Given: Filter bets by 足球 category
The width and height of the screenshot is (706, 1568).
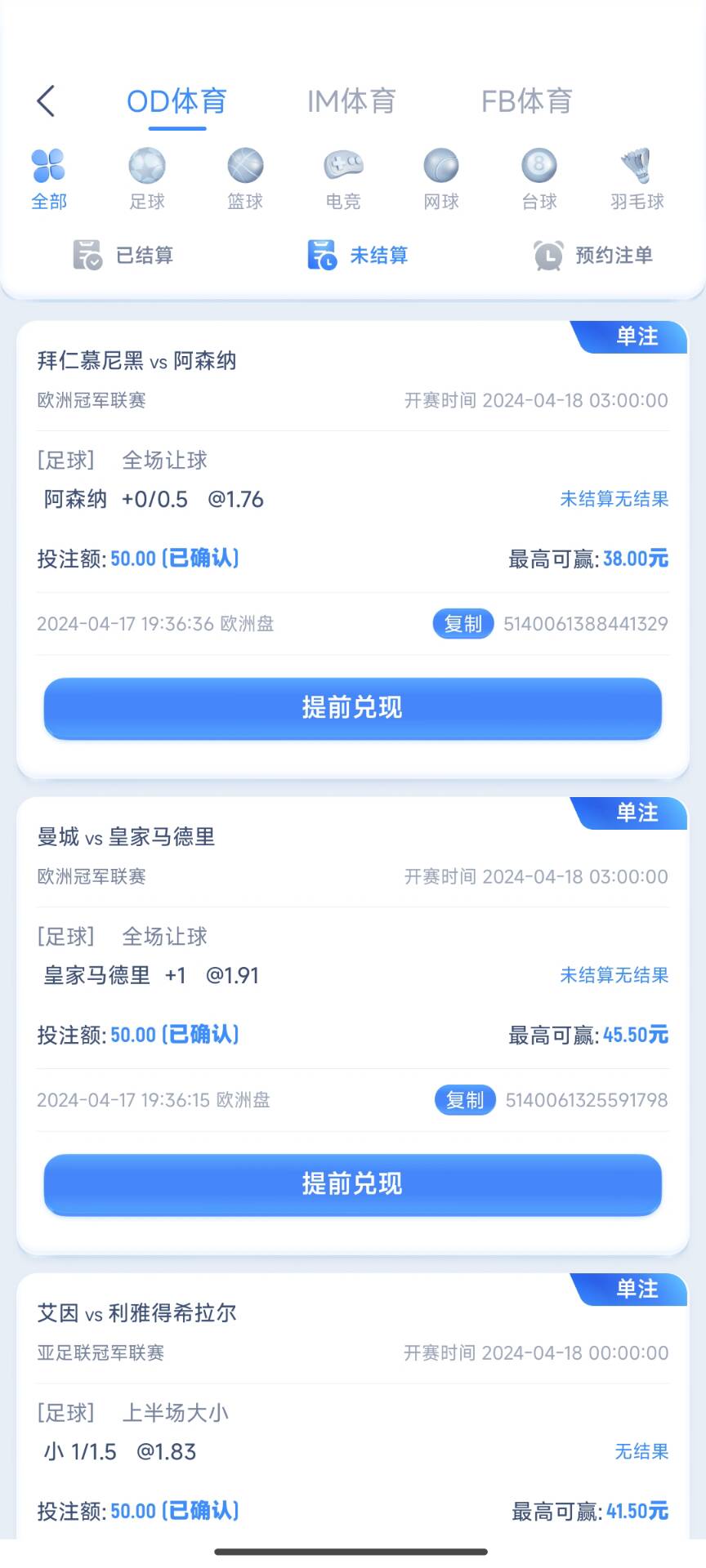Looking at the screenshot, I should (147, 178).
